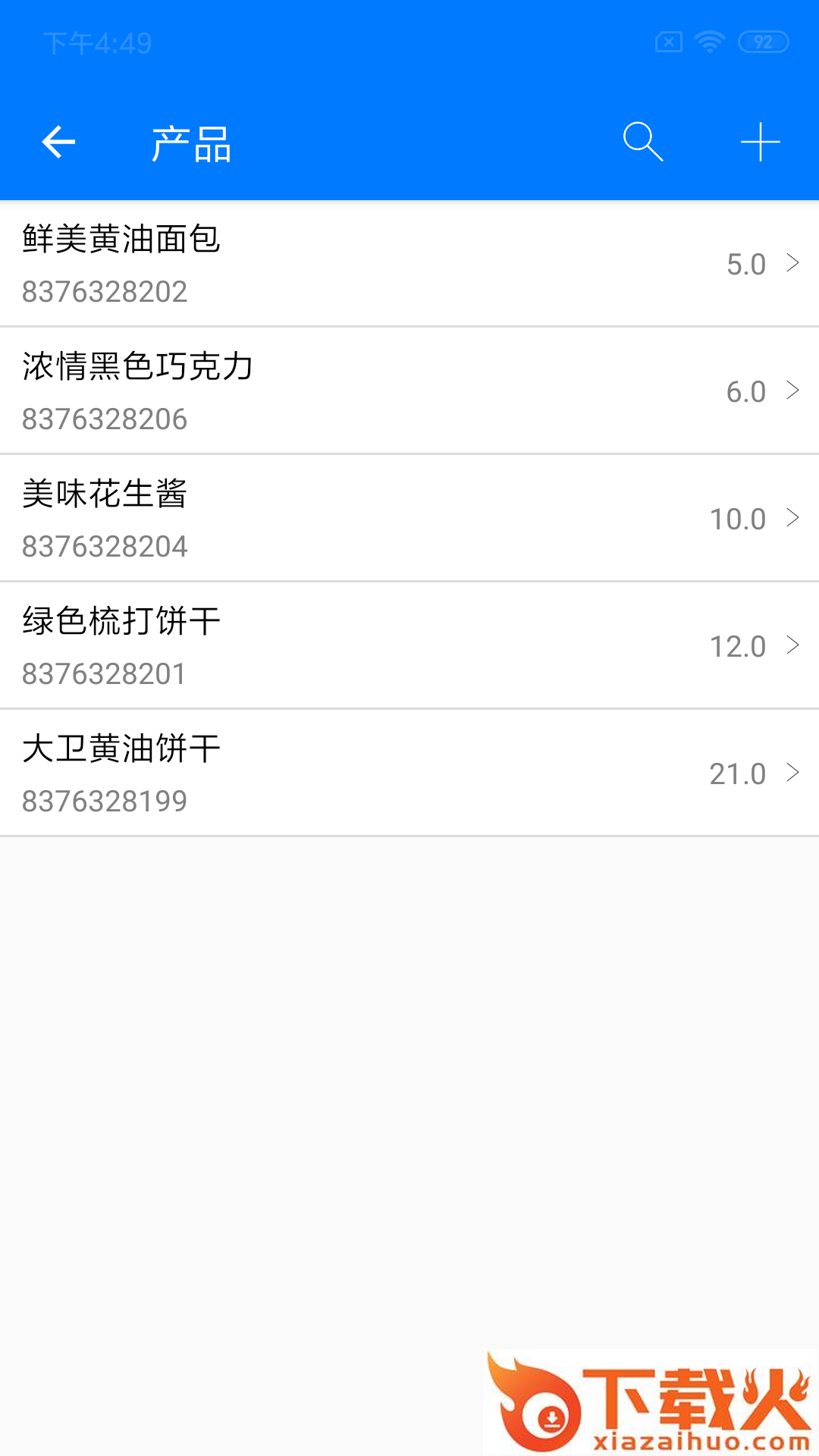View the 美味花生酱 product

click(x=409, y=519)
